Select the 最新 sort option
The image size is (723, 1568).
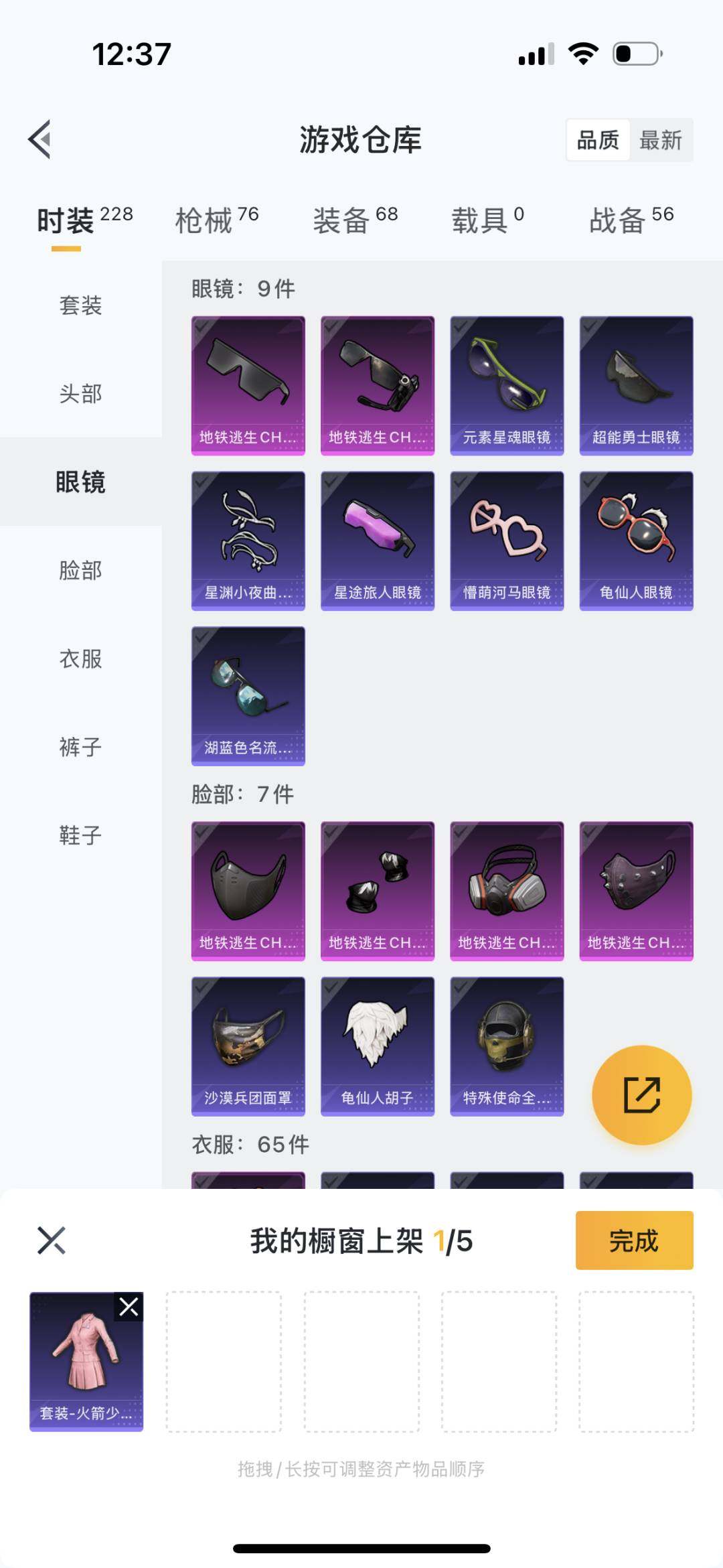(x=661, y=140)
